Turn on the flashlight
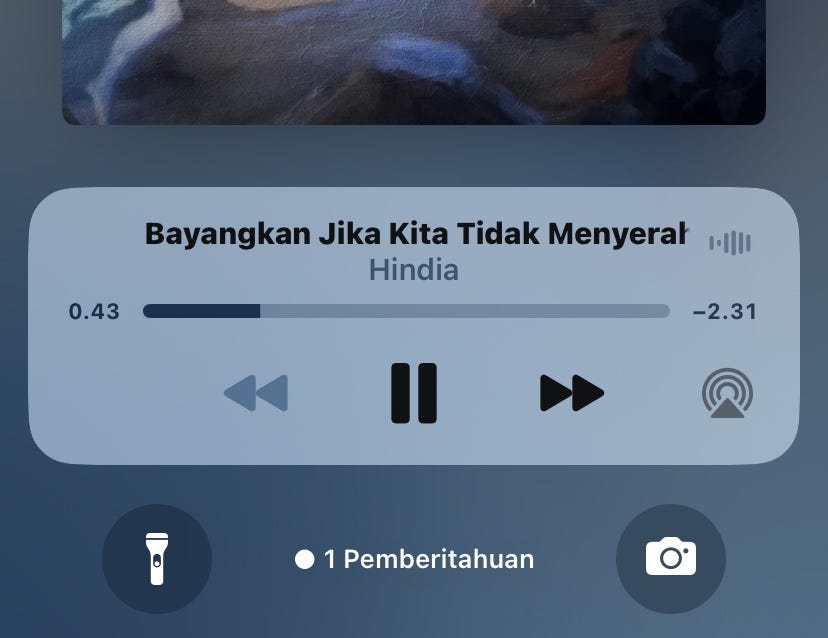 [x=157, y=558]
